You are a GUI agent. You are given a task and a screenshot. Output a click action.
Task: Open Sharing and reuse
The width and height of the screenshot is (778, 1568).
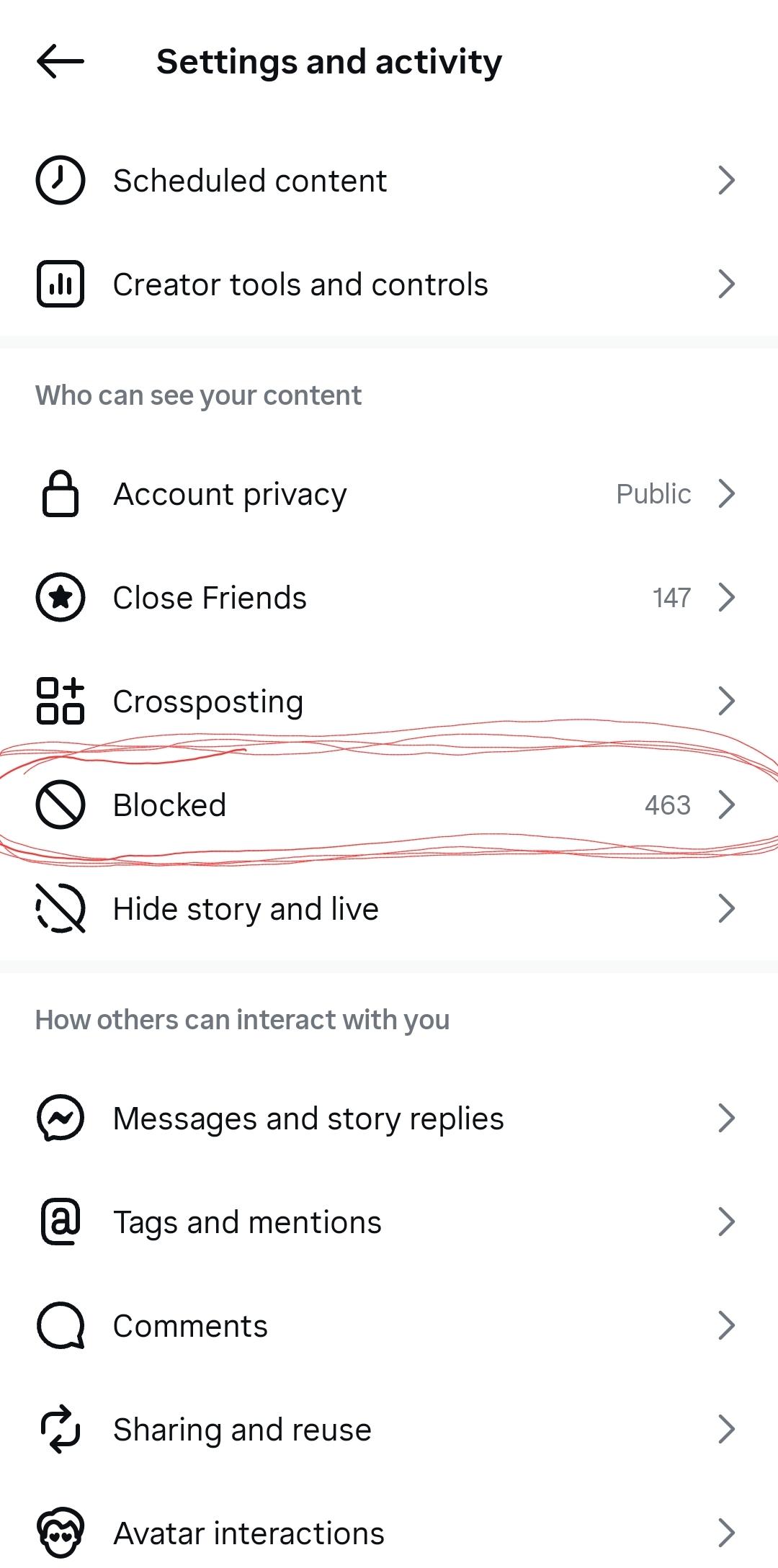389,1430
